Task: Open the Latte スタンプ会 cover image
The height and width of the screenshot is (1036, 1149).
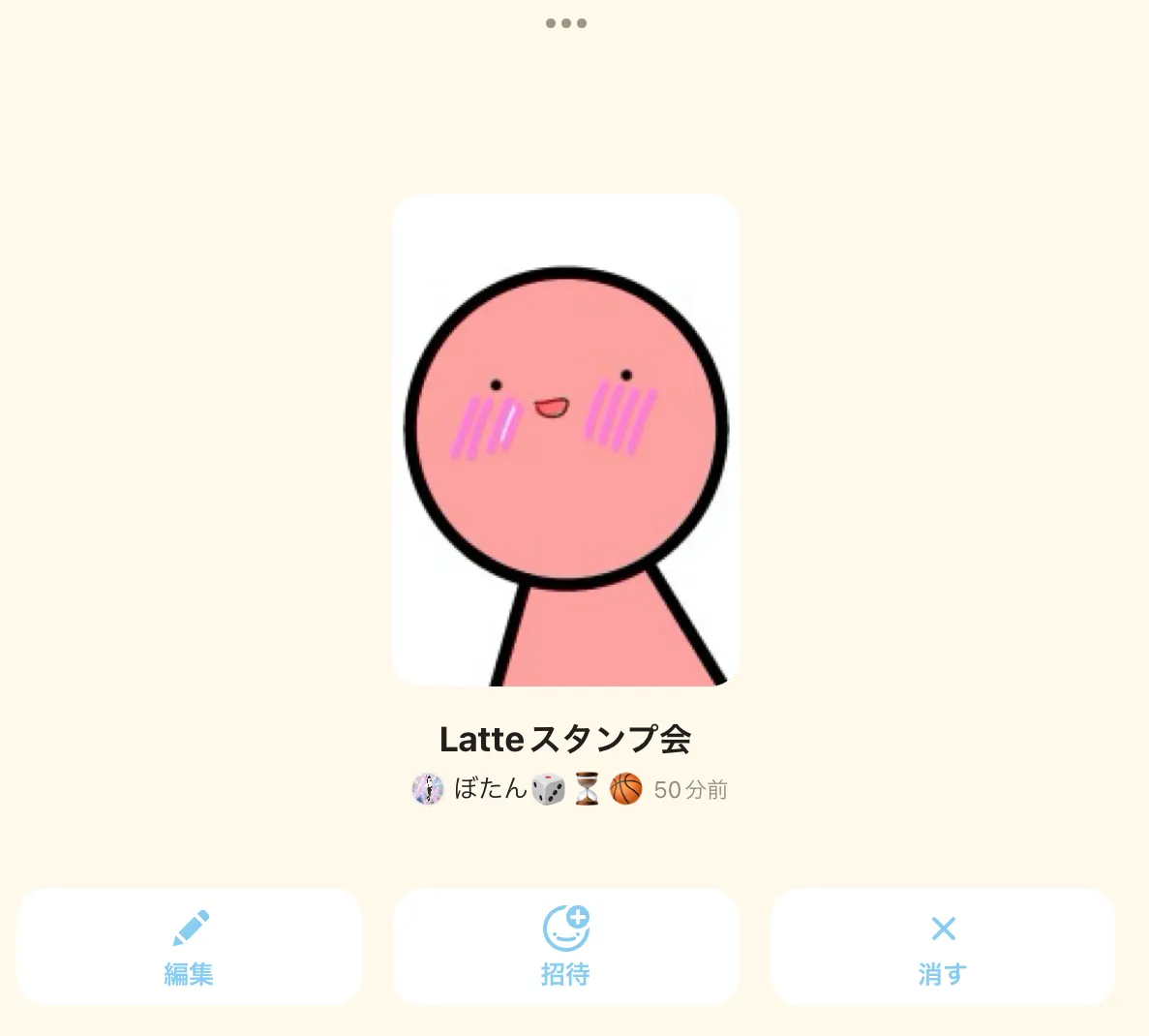Action: [x=565, y=440]
